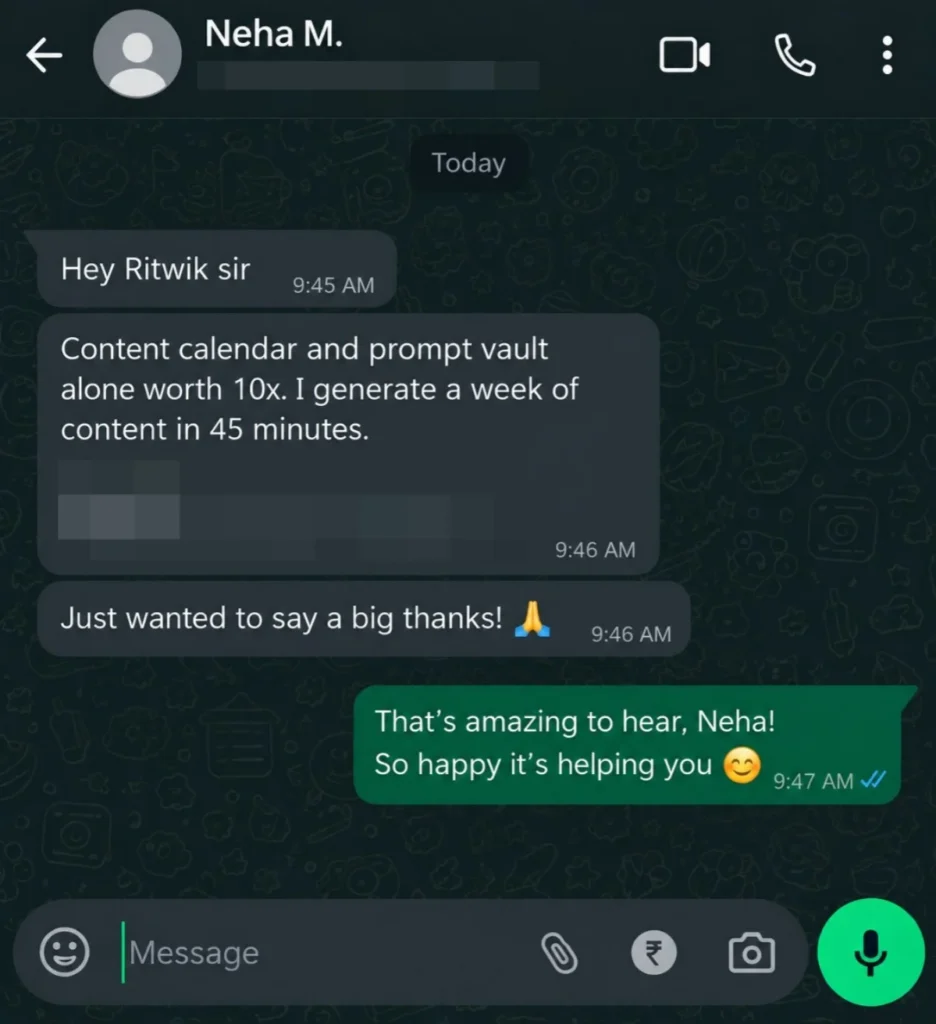Open the camera to send a photo
This screenshot has height=1024, width=936.
point(752,953)
